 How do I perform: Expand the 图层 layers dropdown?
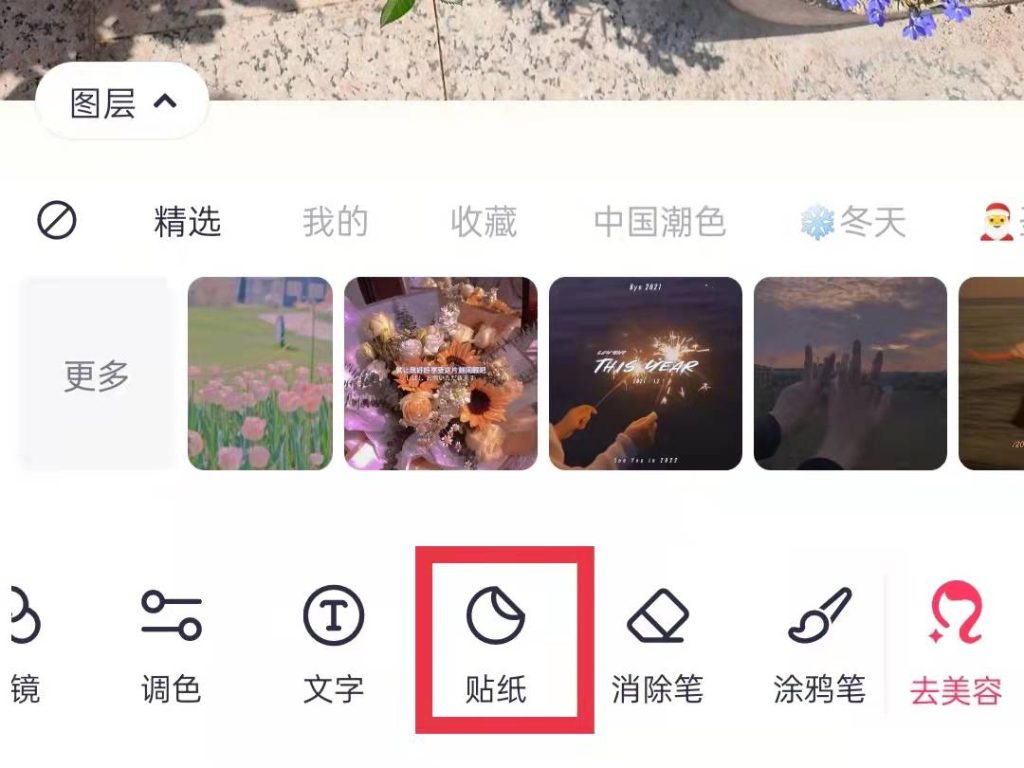[122, 102]
